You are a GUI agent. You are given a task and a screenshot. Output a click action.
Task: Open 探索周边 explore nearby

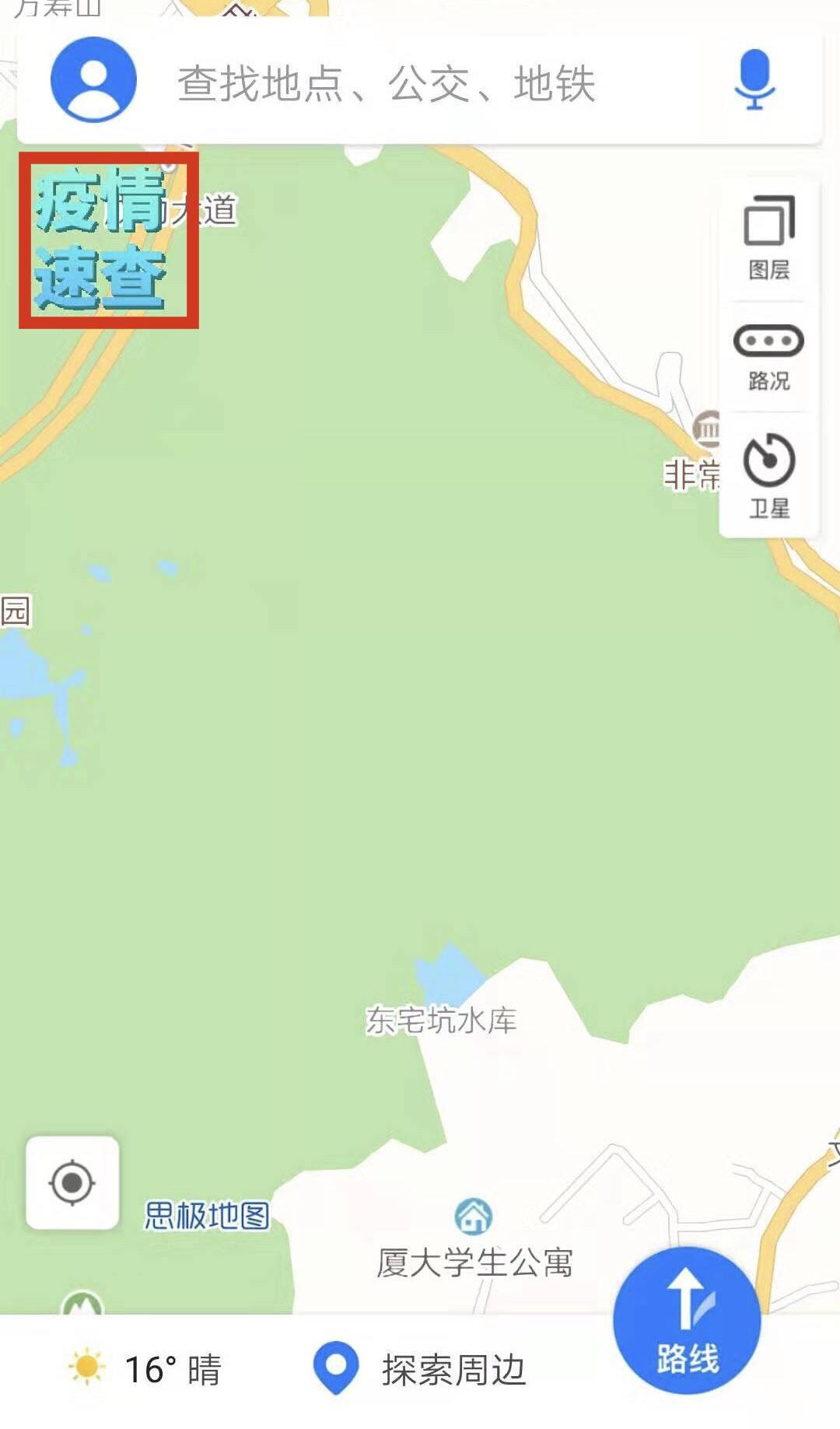coord(420,1369)
